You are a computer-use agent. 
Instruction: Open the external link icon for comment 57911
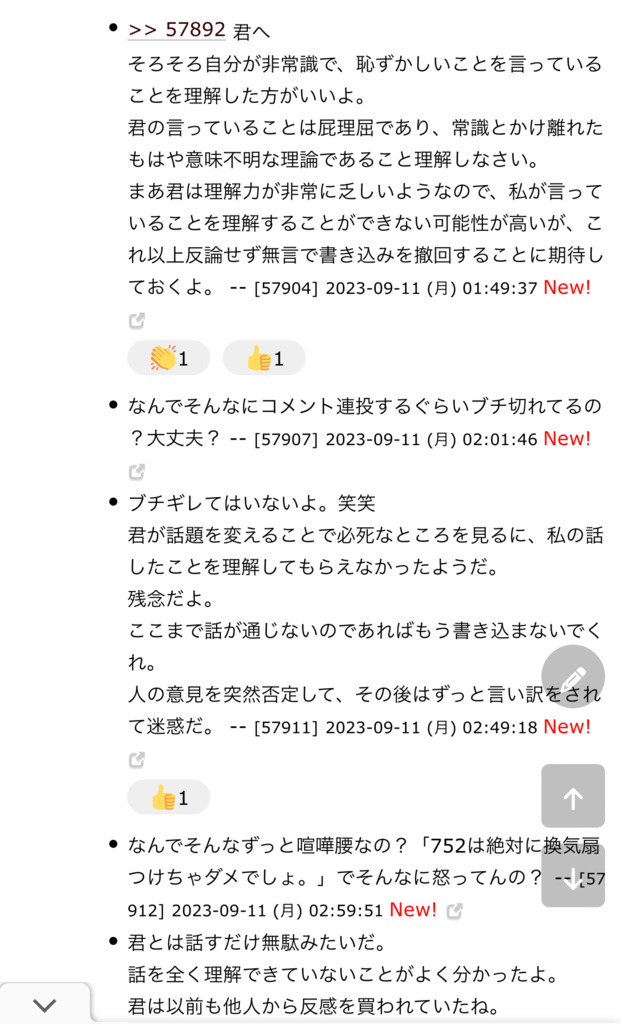(x=136, y=760)
